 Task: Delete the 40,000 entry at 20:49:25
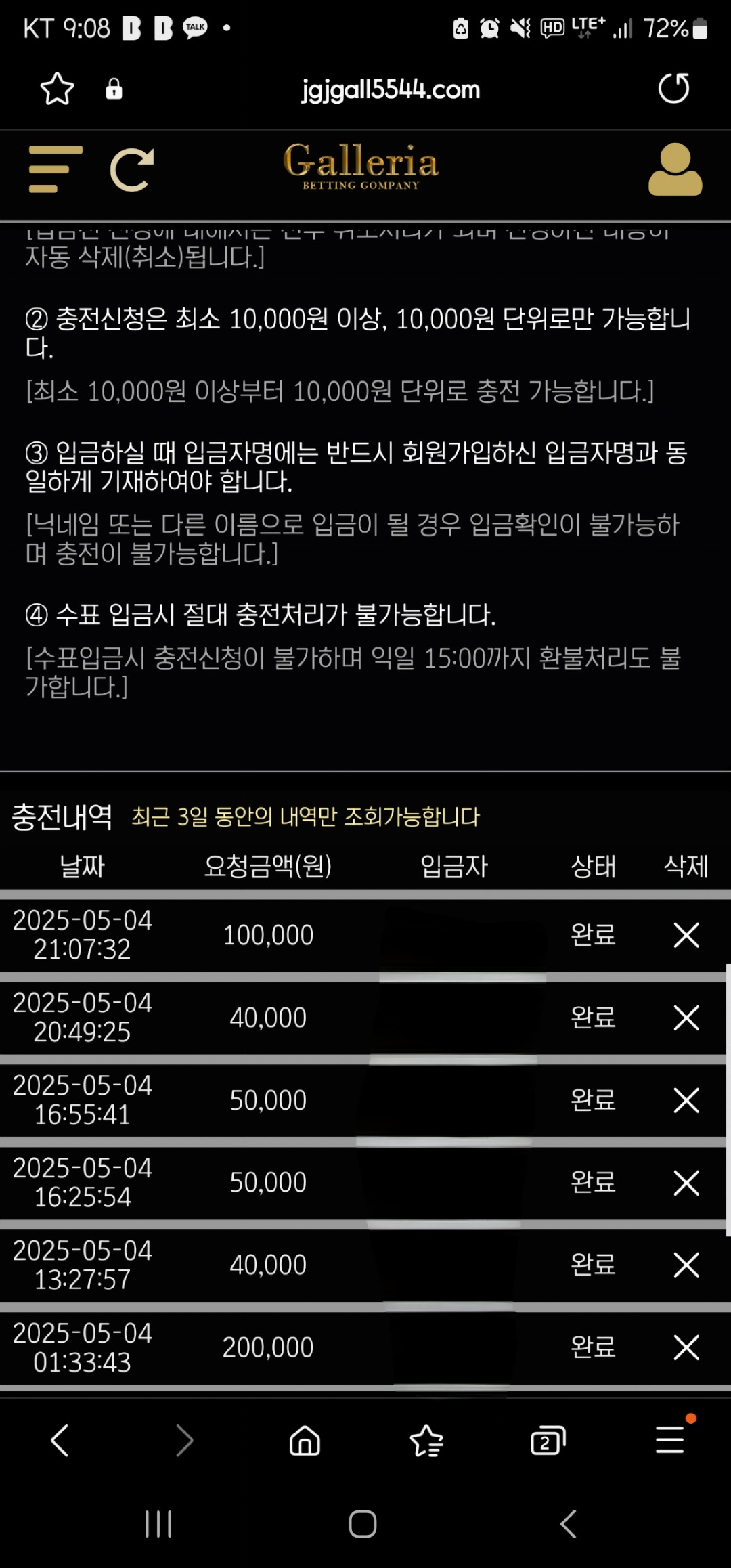pos(686,1018)
